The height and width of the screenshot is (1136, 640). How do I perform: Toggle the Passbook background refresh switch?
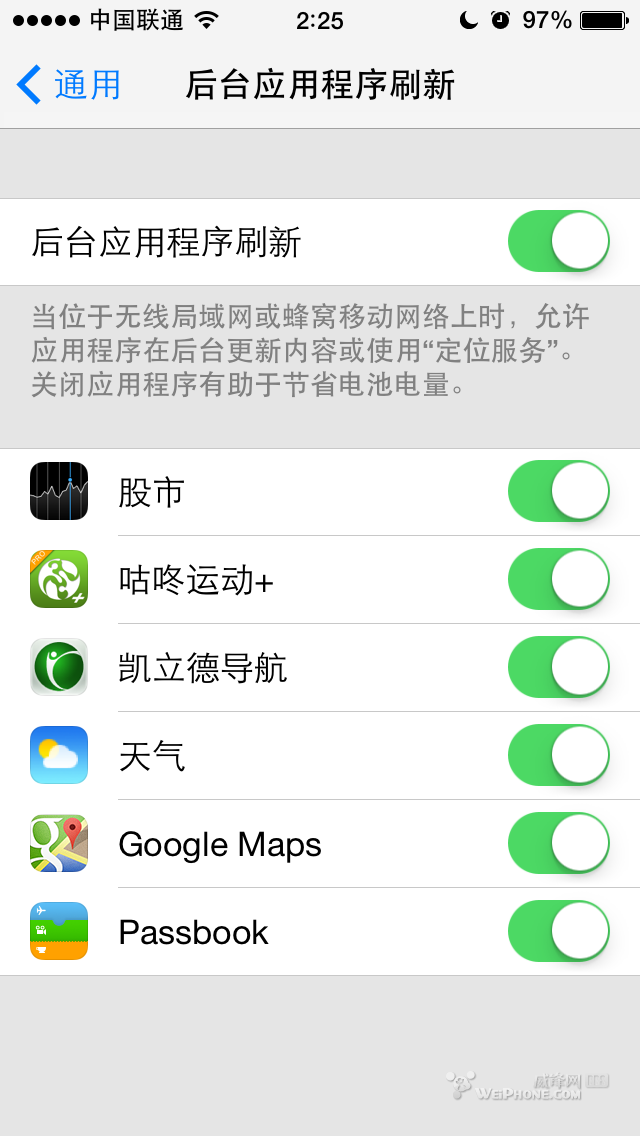pyautogui.click(x=558, y=931)
